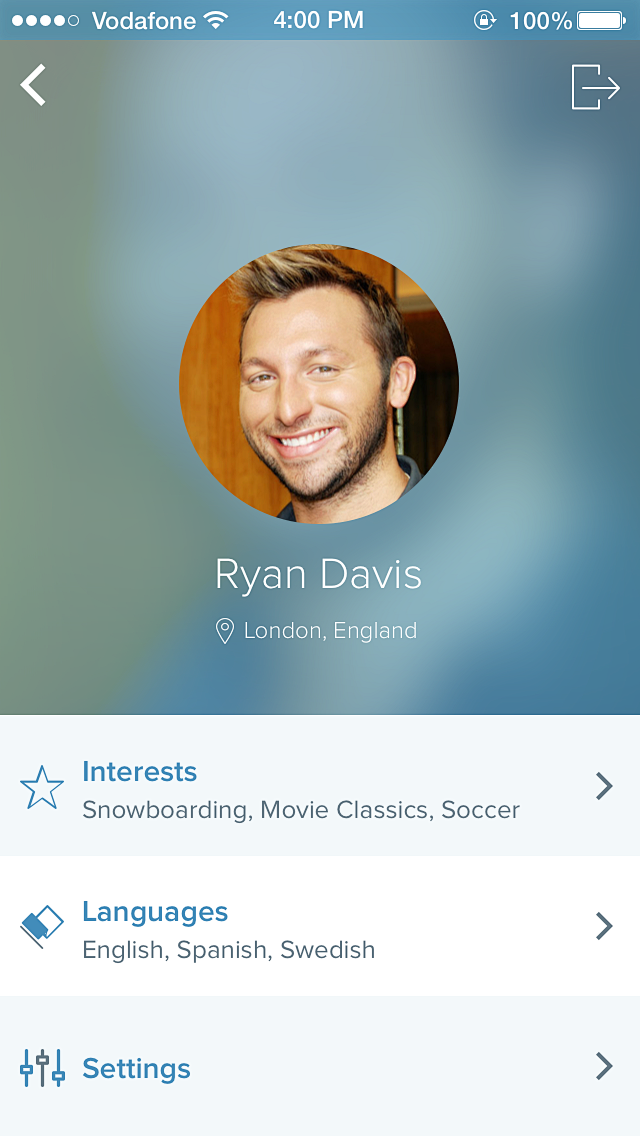Tap the profile photo

click(x=319, y=384)
